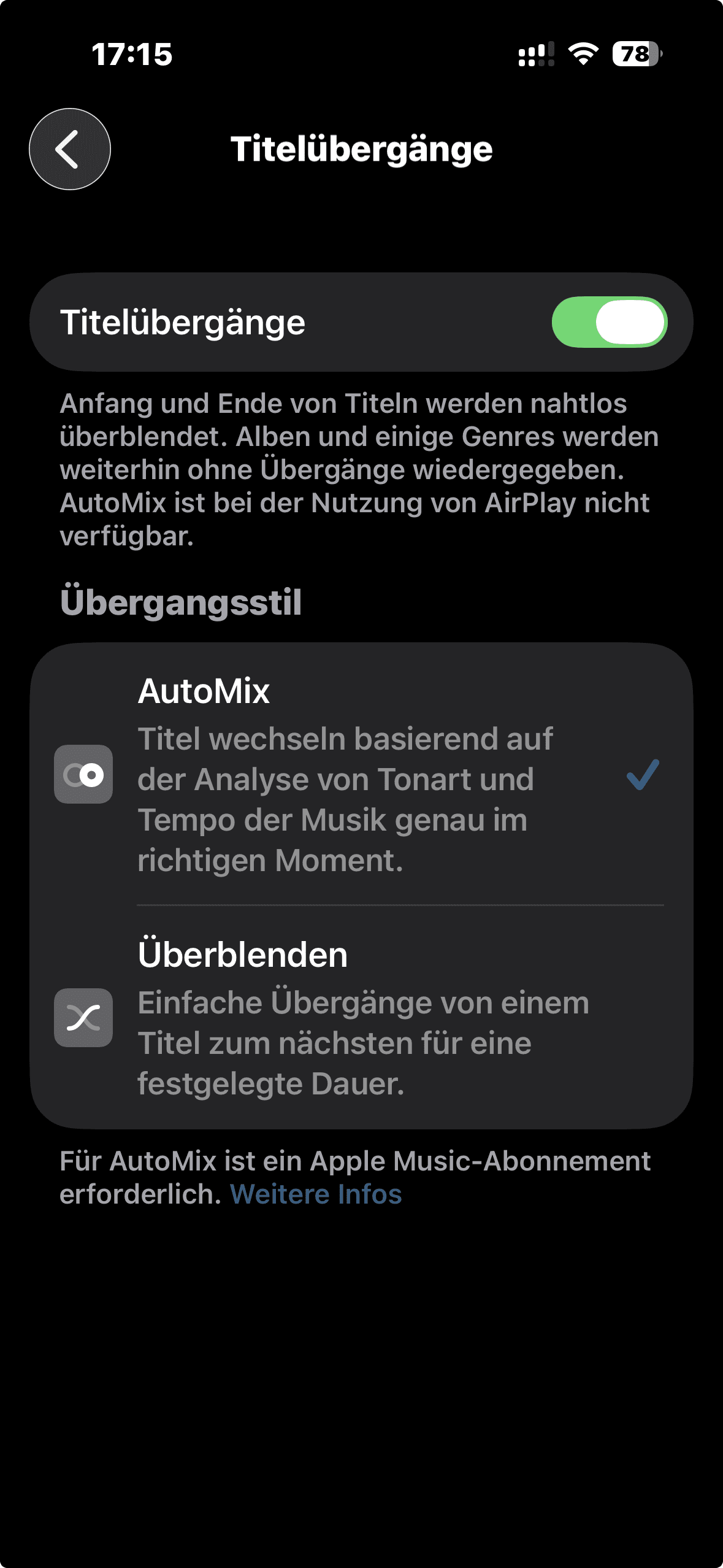This screenshot has width=723, height=1568.
Task: Turn off the Titelübergänge switch
Action: [x=609, y=322]
